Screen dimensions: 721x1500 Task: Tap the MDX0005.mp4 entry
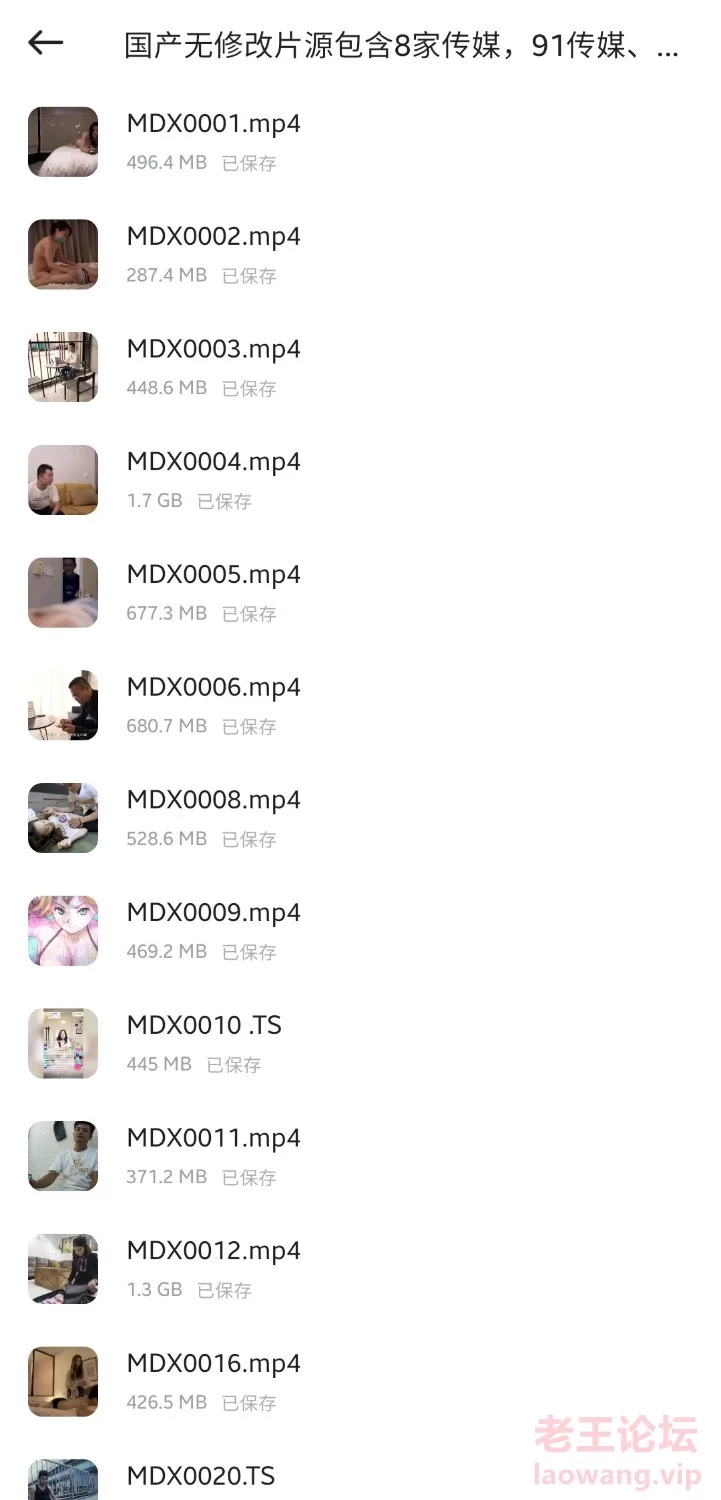(213, 576)
